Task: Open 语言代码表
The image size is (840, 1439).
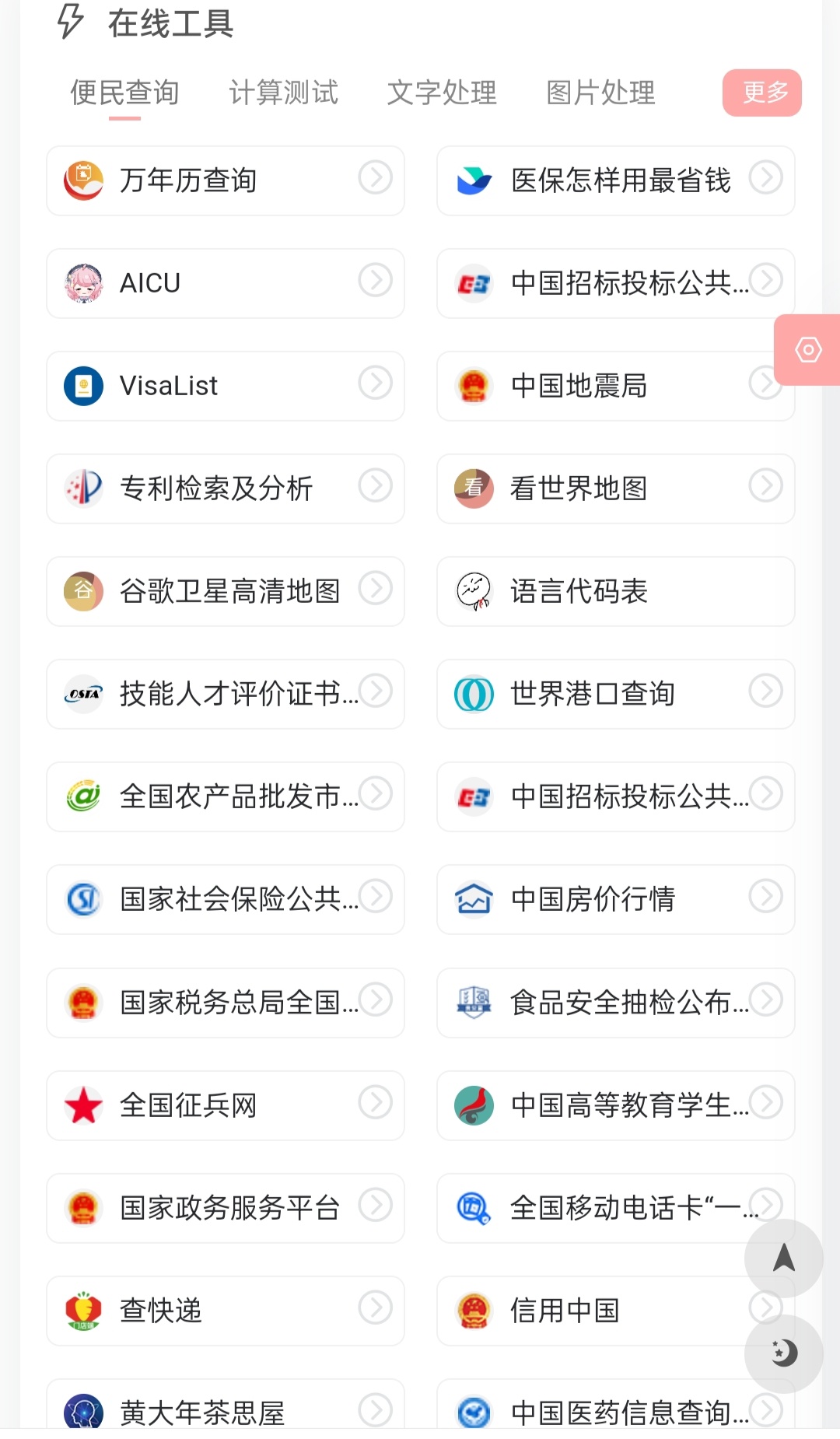Action: (615, 591)
